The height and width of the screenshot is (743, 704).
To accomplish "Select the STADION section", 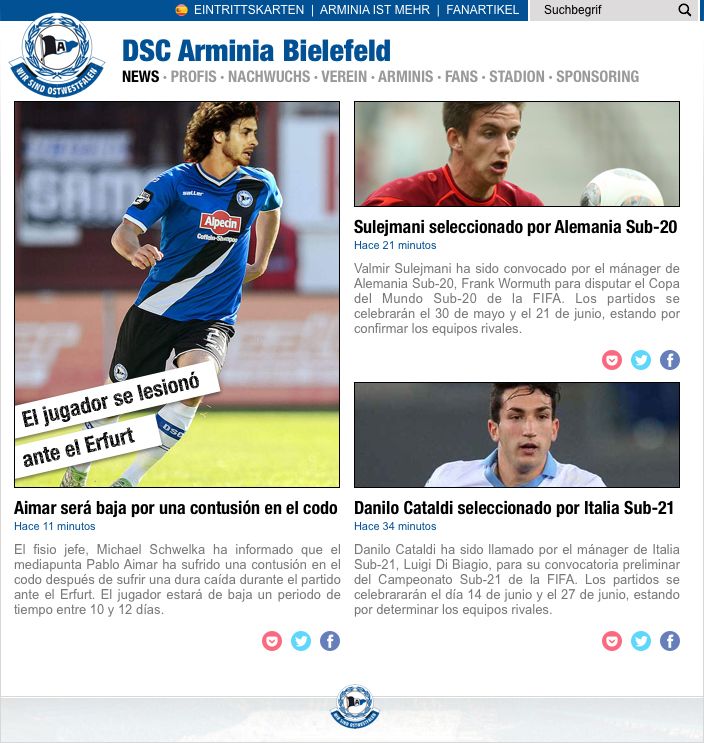I will click(x=517, y=76).
